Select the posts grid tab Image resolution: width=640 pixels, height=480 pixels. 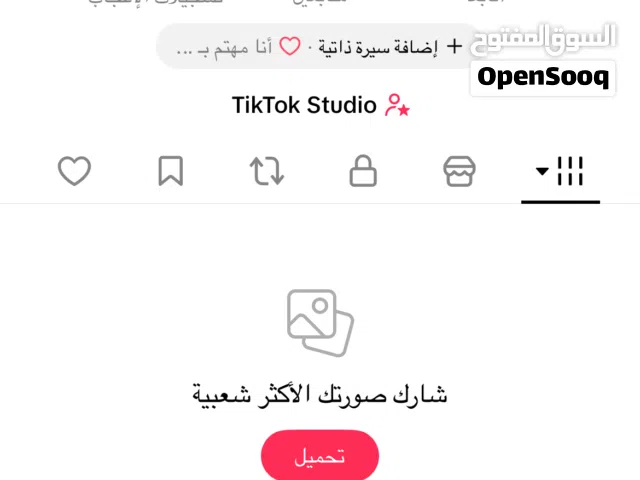click(560, 172)
